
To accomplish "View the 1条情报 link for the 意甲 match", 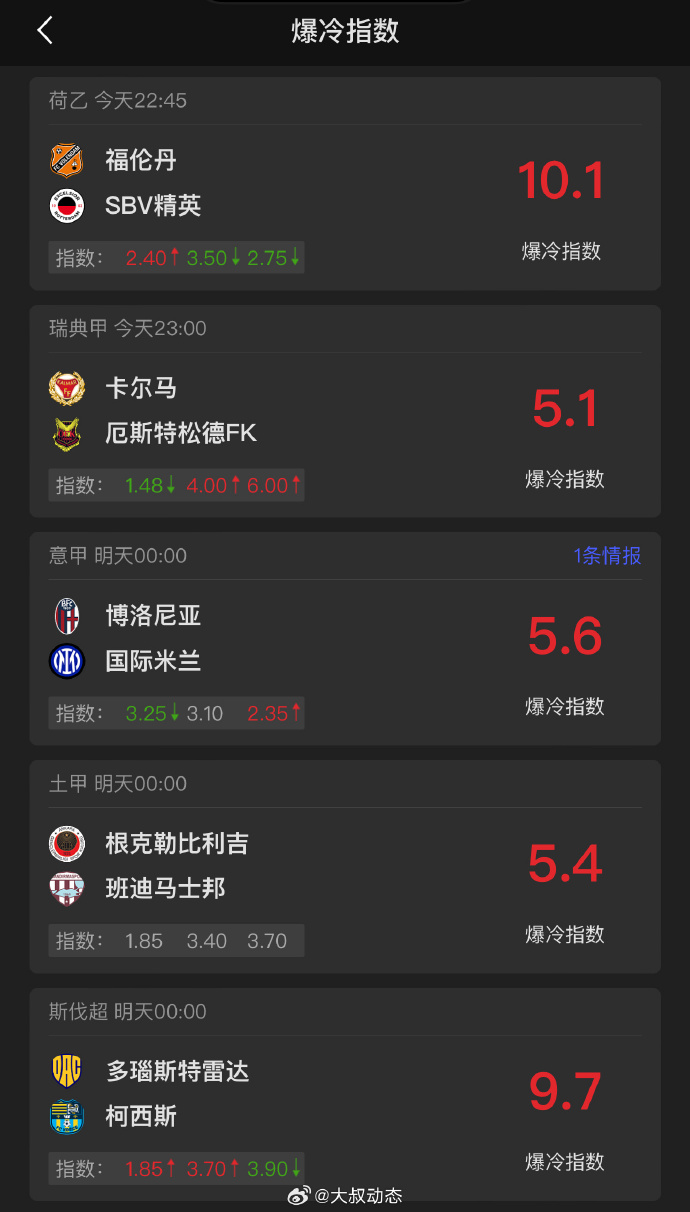I will [x=607, y=556].
